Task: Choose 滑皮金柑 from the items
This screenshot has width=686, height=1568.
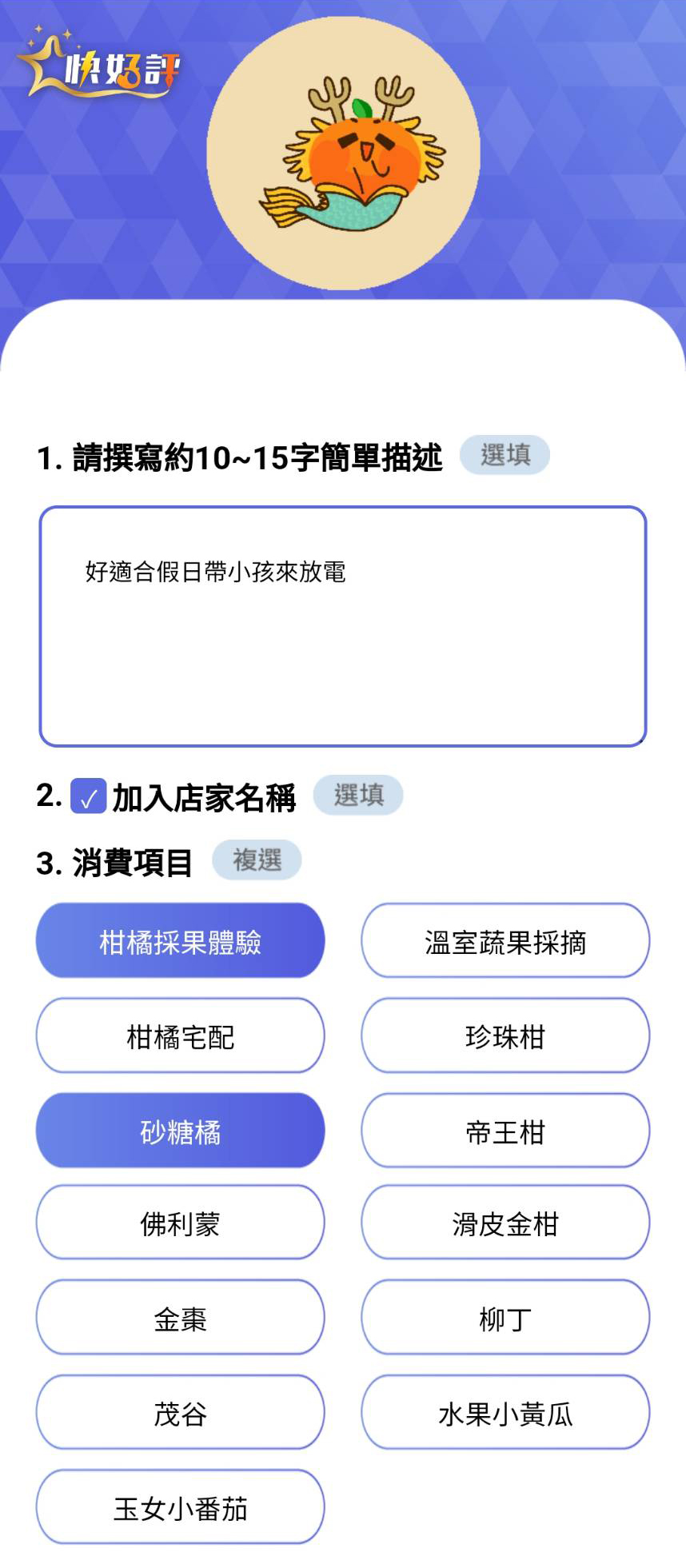Action: (505, 1223)
